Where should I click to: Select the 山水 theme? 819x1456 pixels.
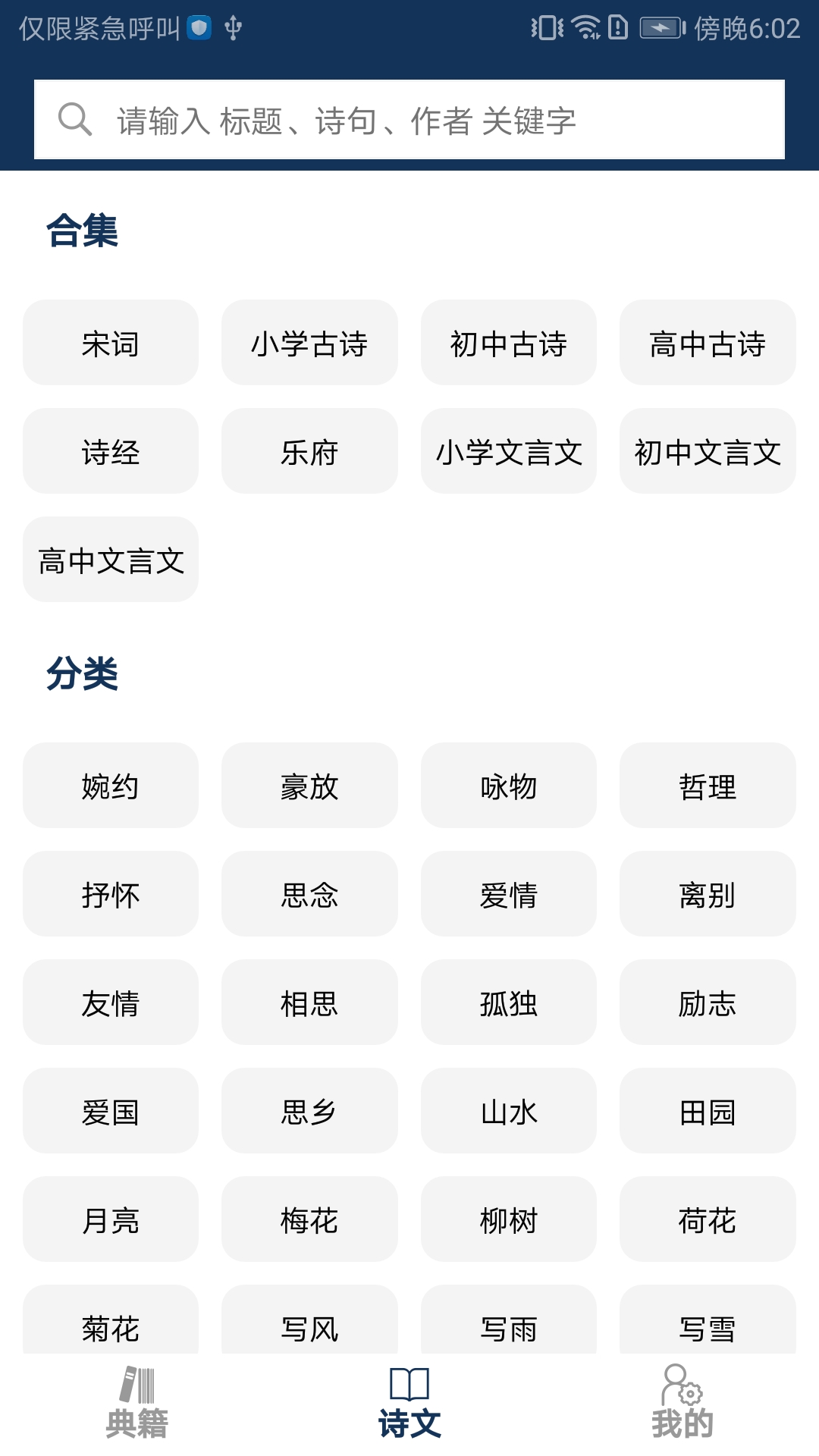509,1112
